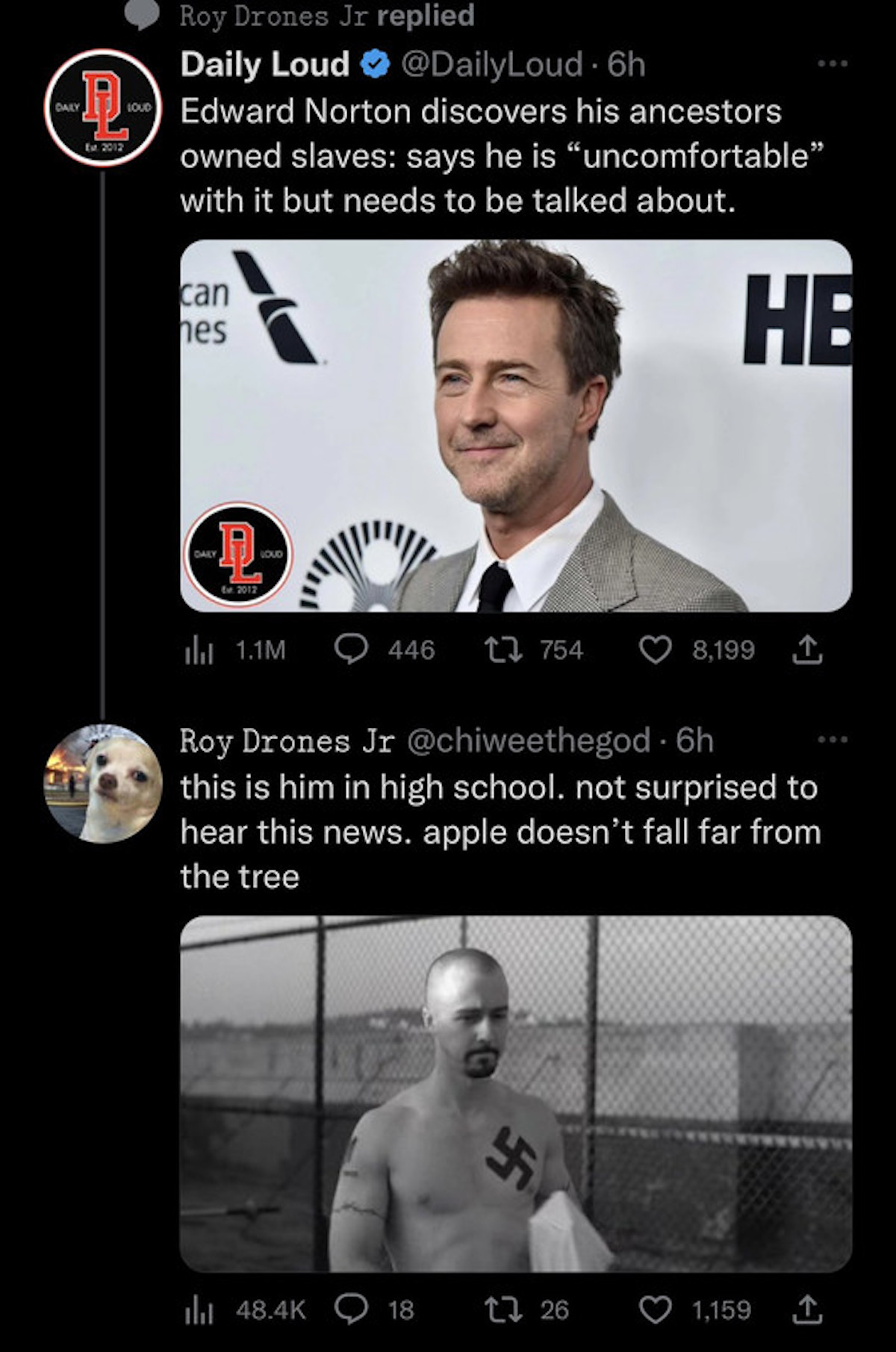Image resolution: width=896 pixels, height=1352 pixels.
Task: Share Roy Drones Jr's reply
Action: (x=807, y=1309)
